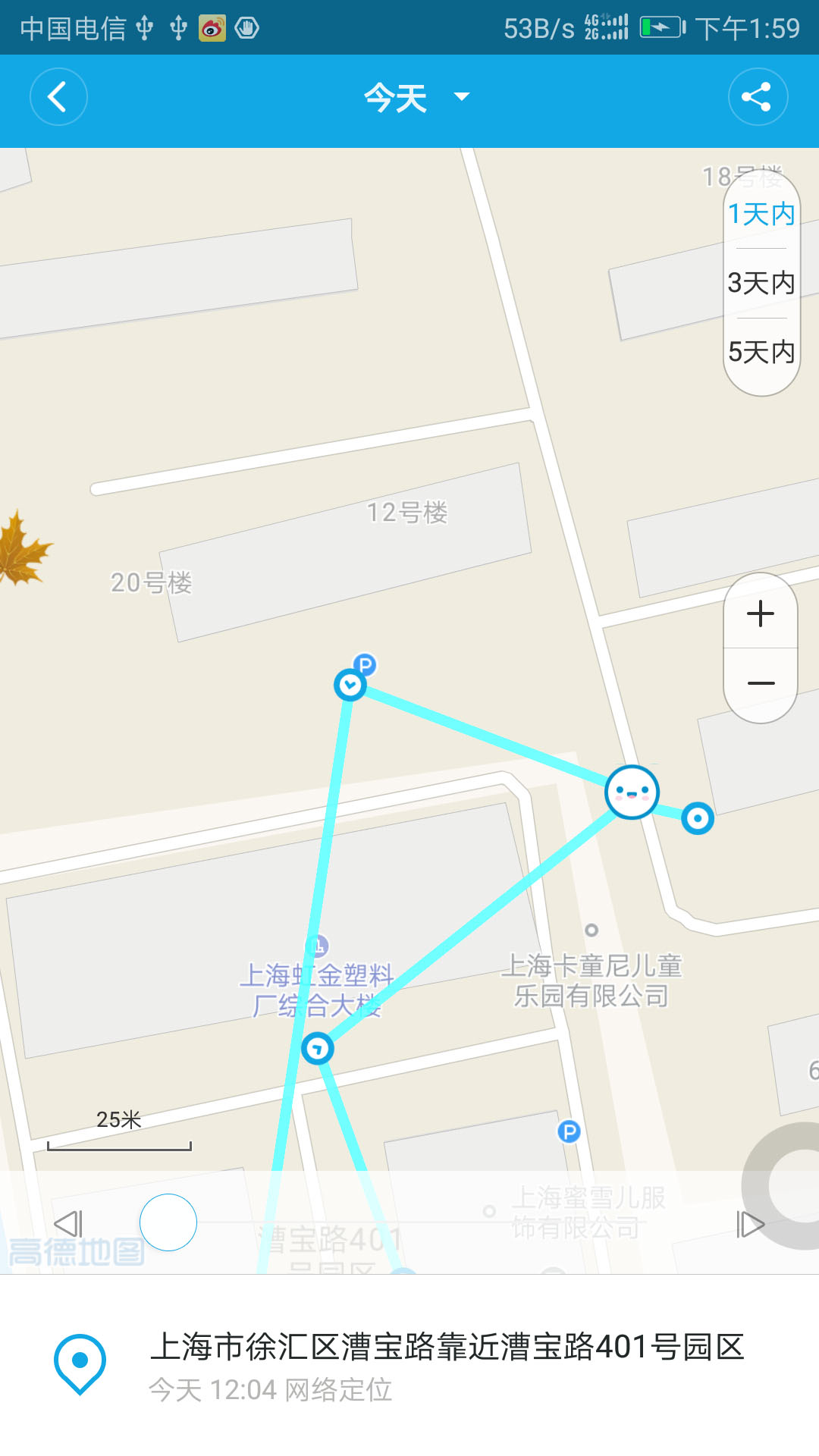
Task: Tap the track slider handle
Action: (168, 1222)
